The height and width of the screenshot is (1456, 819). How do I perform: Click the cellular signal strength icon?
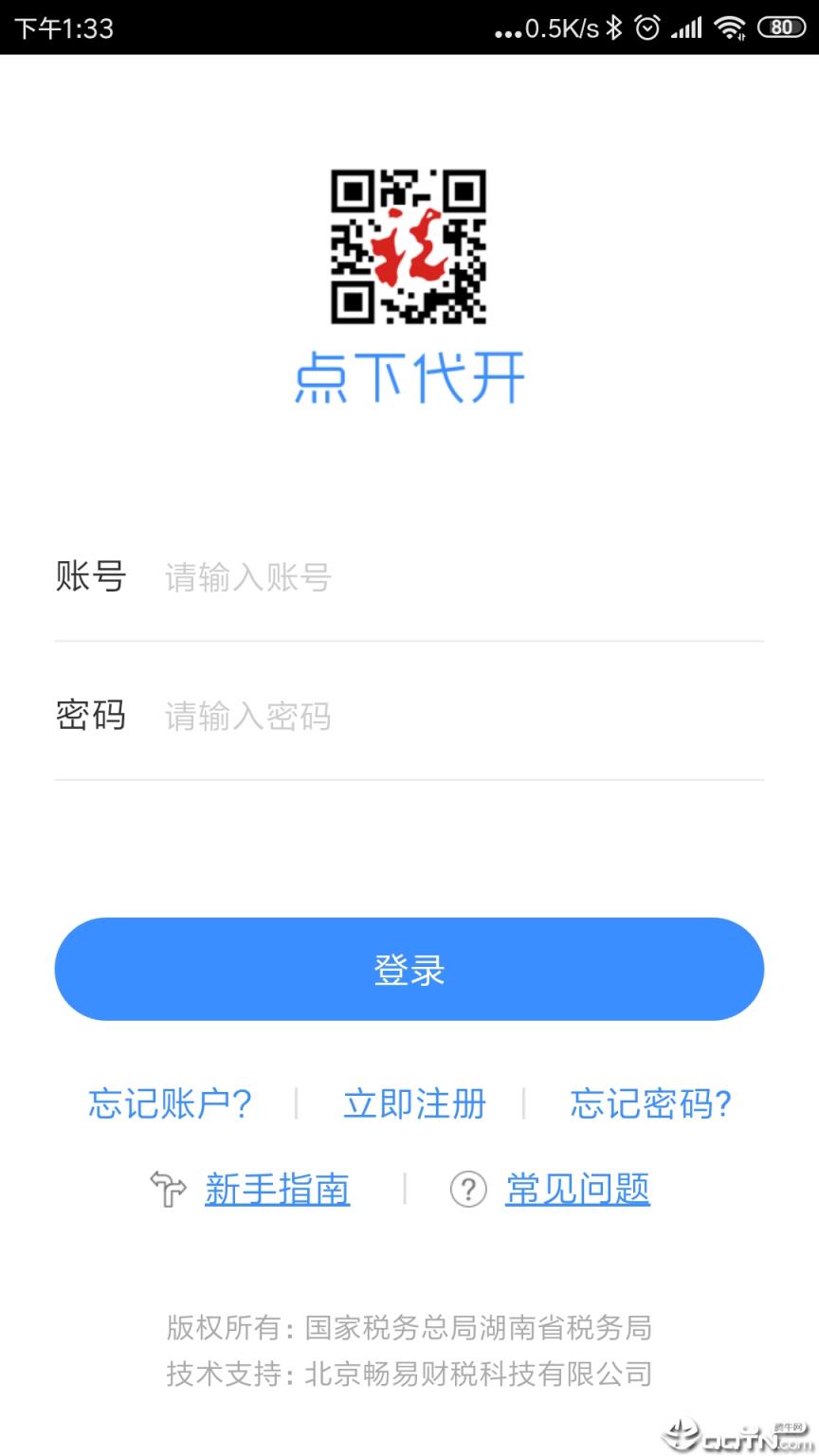pos(687,27)
